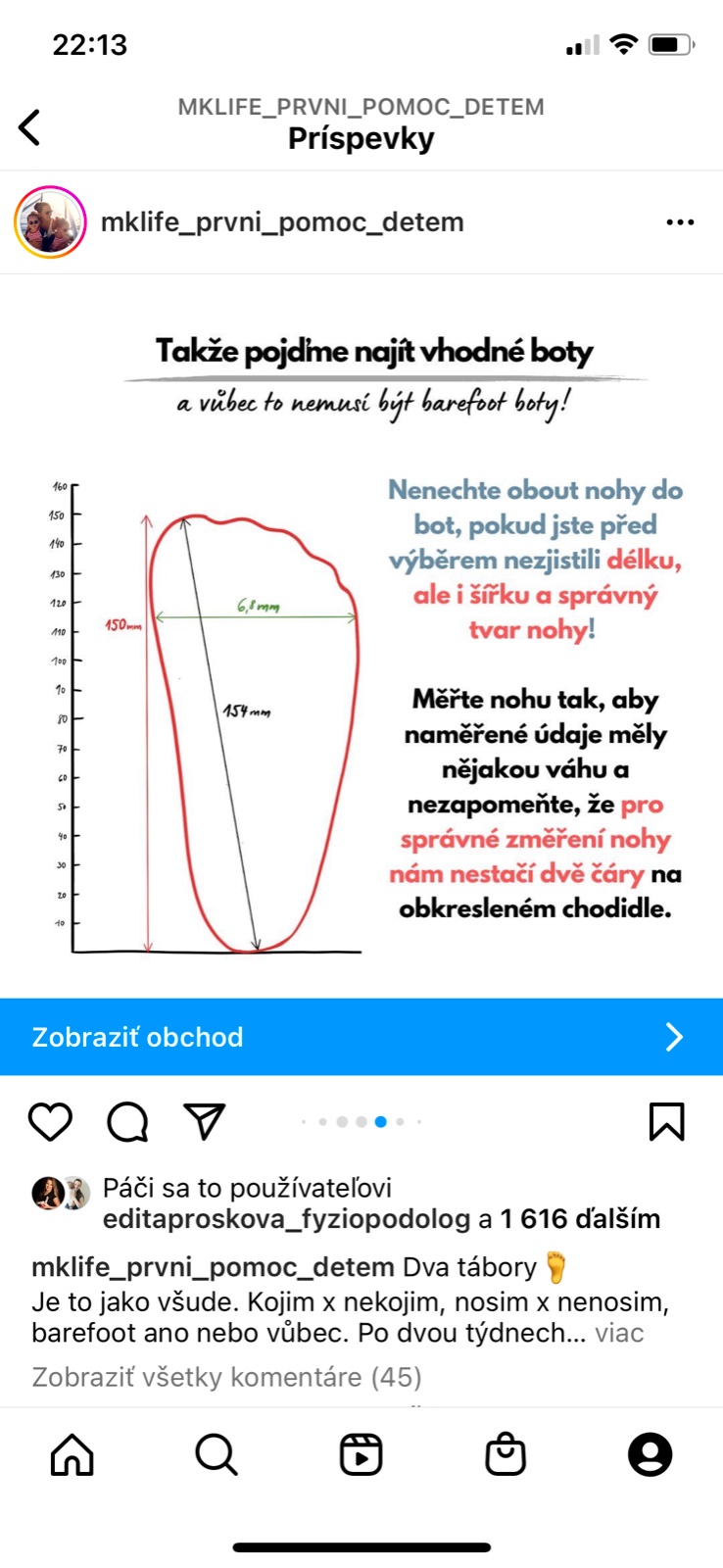Open editaproskova_fyziopodolog's profile from likes

pos(286,1219)
